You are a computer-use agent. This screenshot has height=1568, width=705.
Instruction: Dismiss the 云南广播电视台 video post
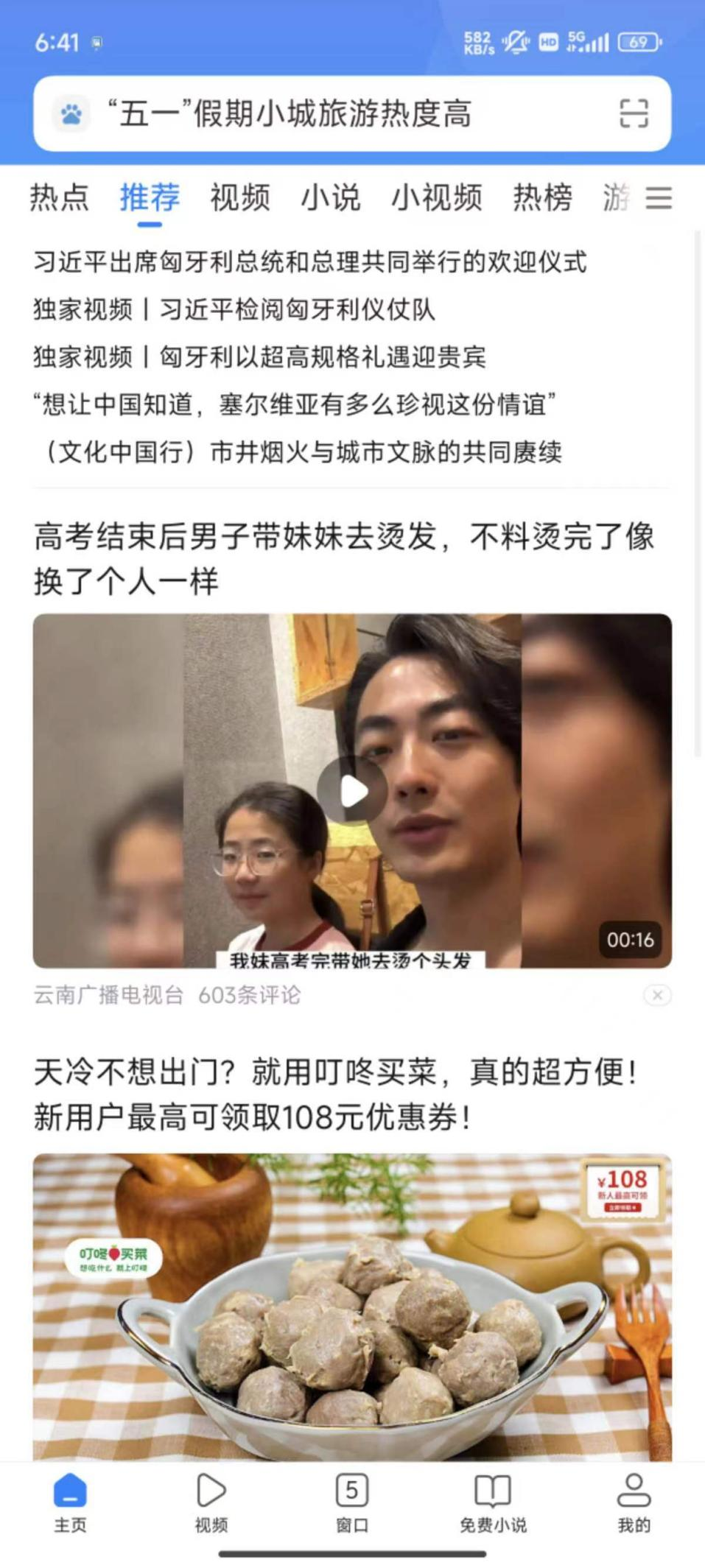[657, 995]
